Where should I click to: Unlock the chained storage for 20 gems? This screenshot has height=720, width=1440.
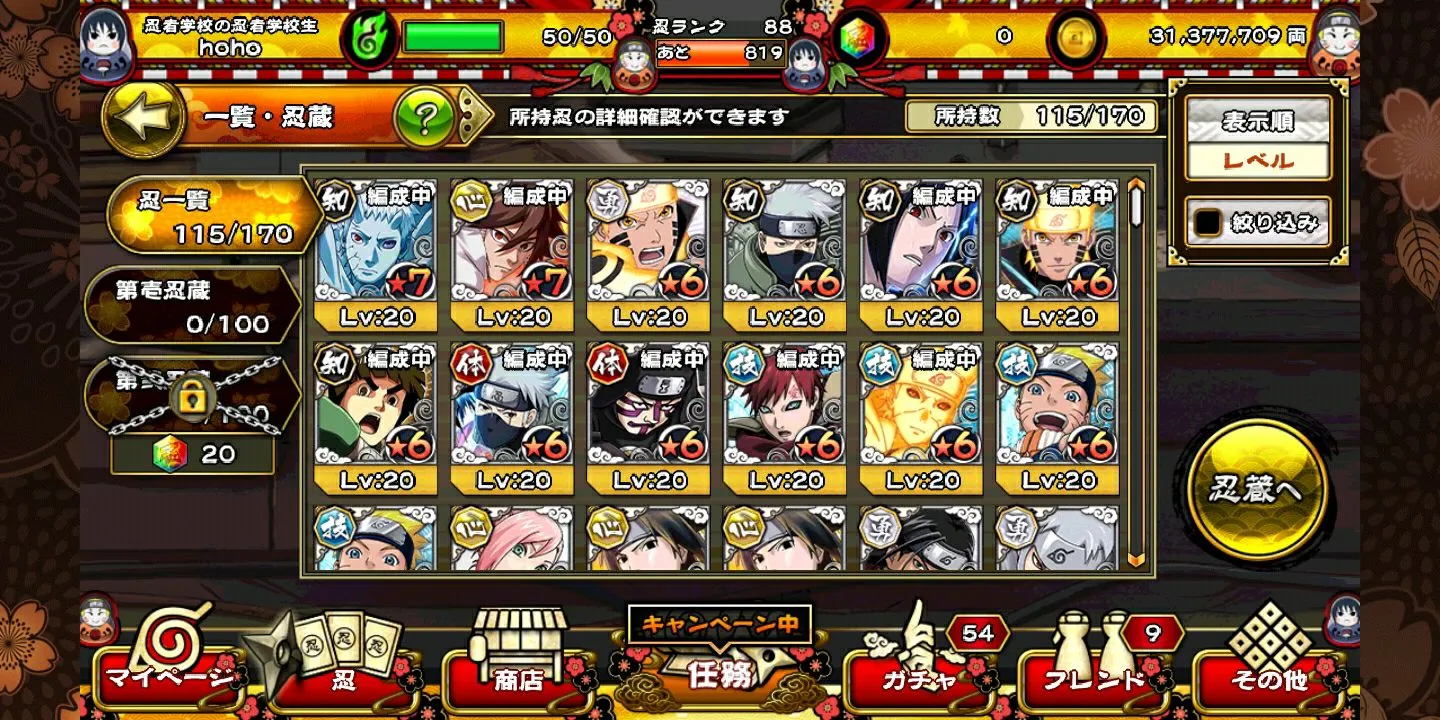click(x=193, y=454)
